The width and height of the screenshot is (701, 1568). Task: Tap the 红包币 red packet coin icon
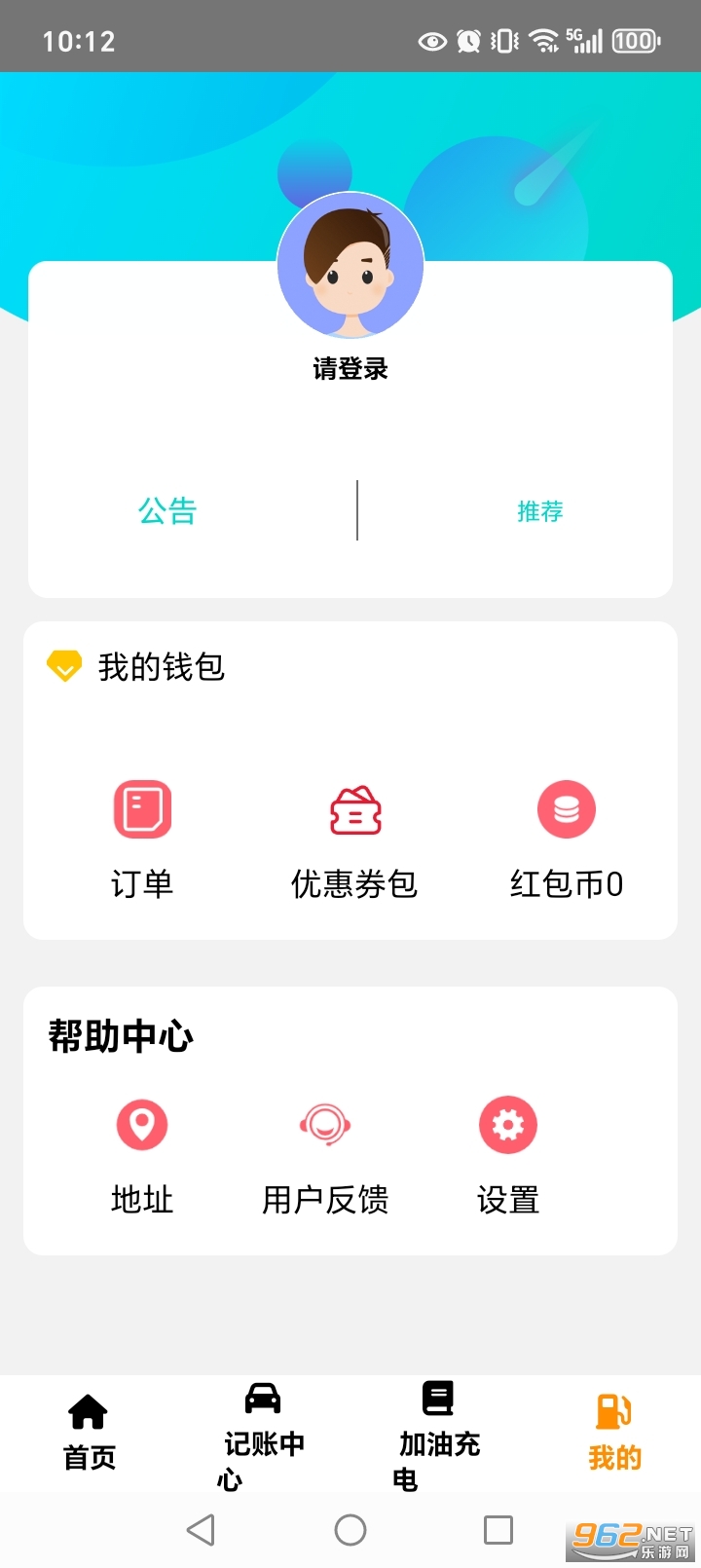tap(567, 808)
